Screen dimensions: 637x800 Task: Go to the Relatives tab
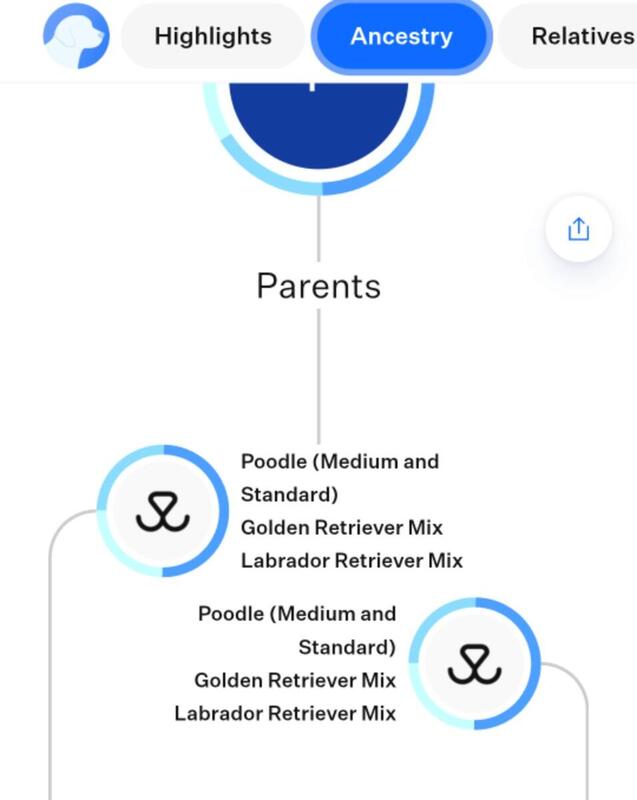[568, 36]
